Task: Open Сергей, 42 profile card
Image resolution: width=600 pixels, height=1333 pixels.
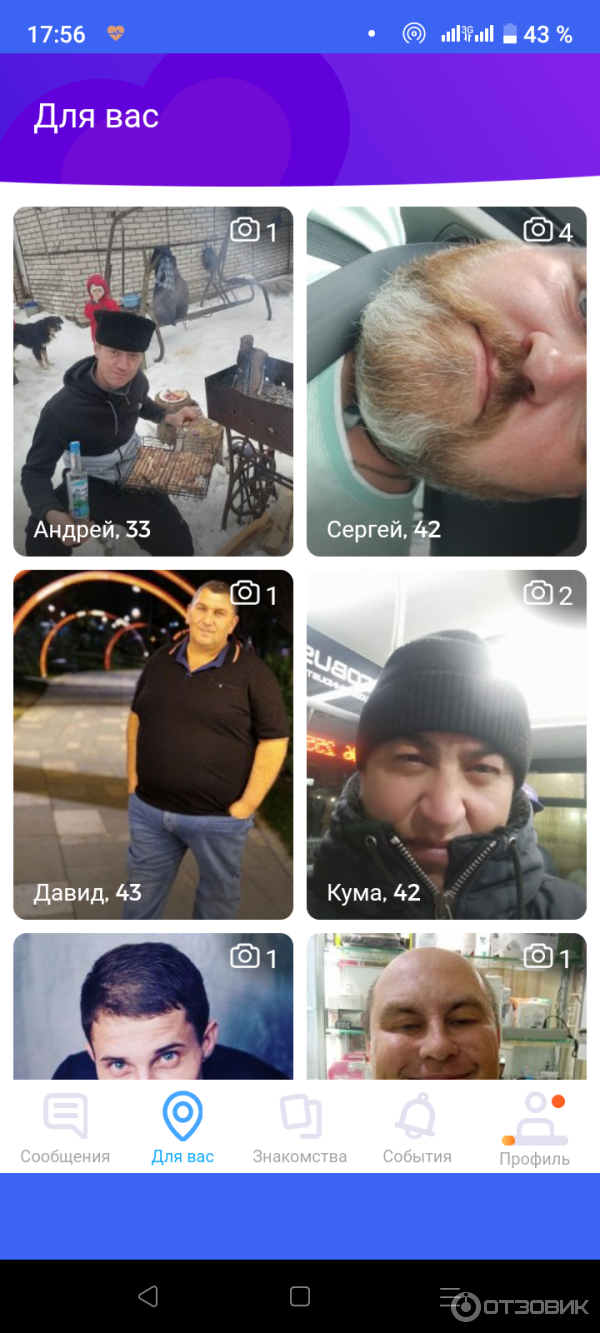Action: click(x=446, y=381)
